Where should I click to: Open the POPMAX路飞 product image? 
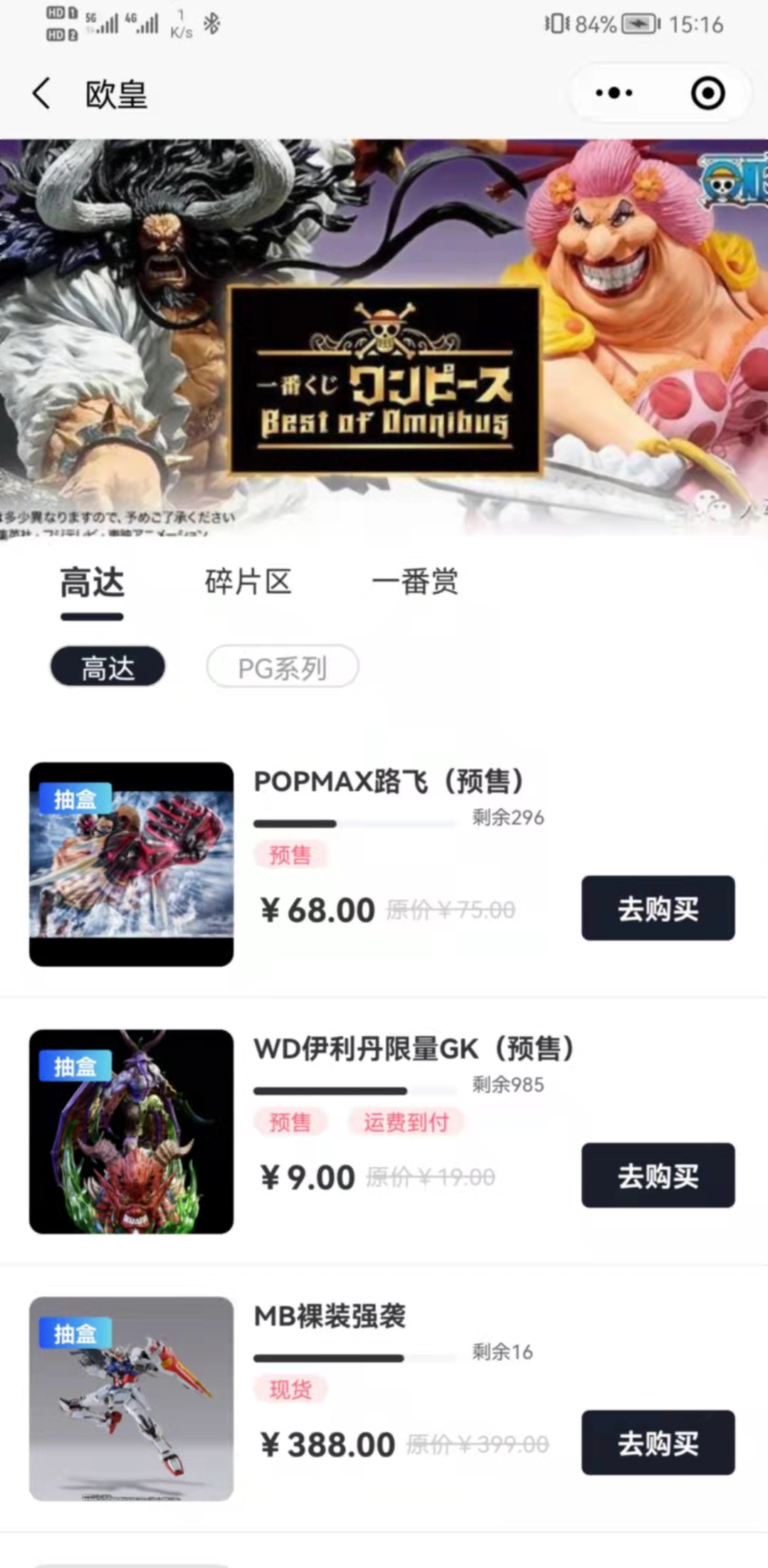pos(131,864)
